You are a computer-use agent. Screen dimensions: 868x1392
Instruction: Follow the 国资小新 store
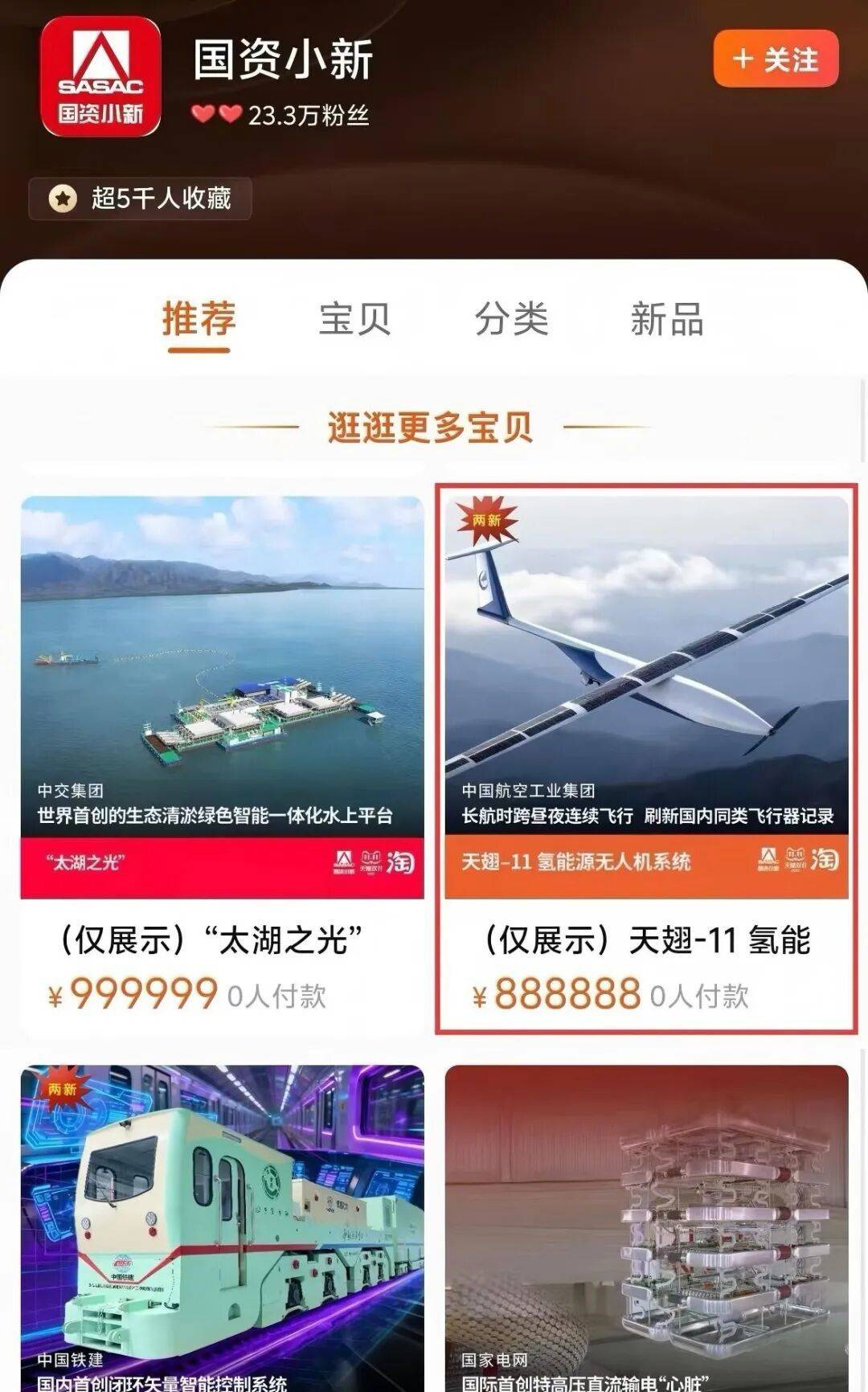[x=776, y=59]
